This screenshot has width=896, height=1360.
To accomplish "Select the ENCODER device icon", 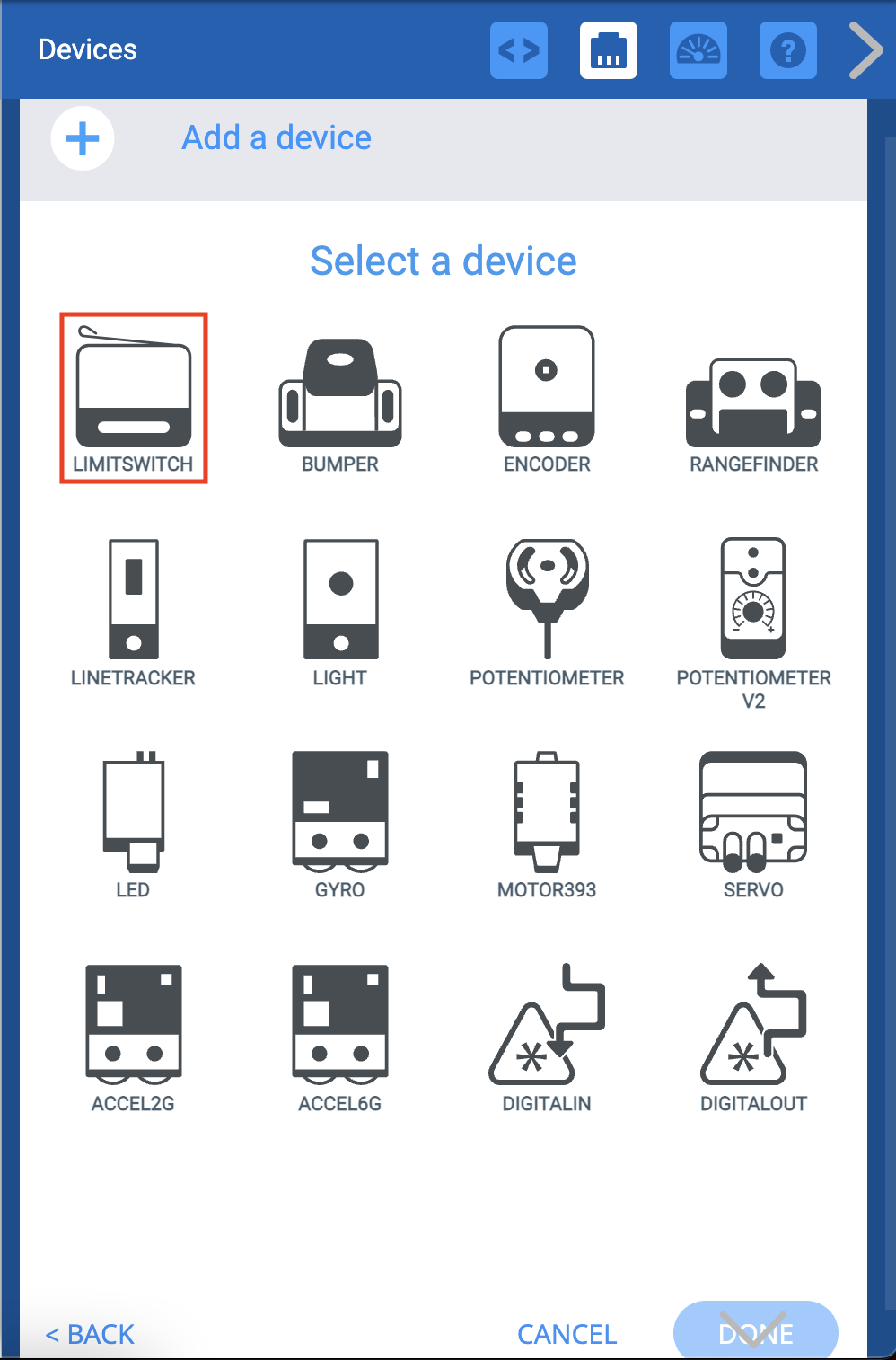I will tap(547, 395).
